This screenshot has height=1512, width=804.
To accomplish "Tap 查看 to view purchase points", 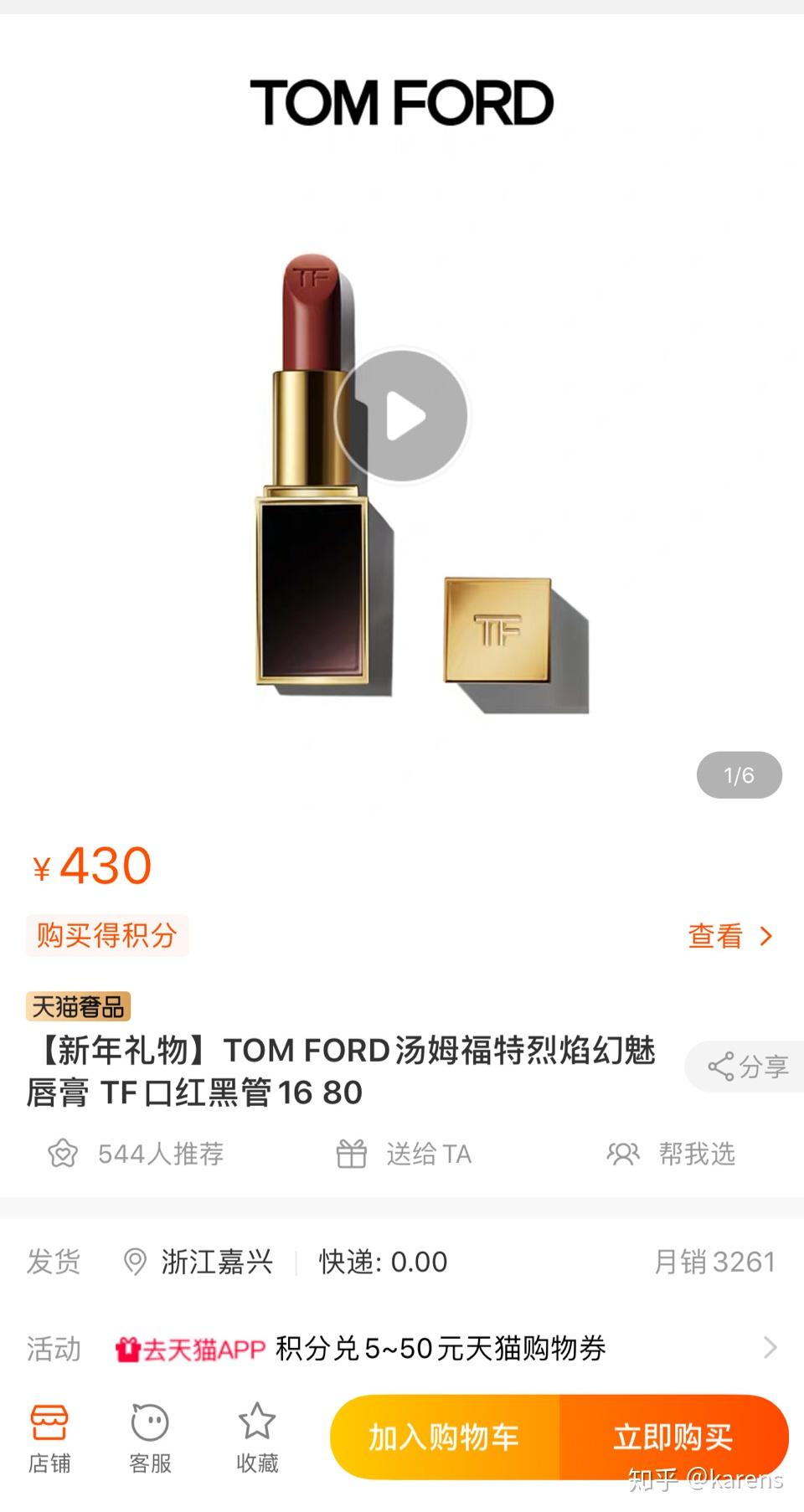I will click(729, 936).
